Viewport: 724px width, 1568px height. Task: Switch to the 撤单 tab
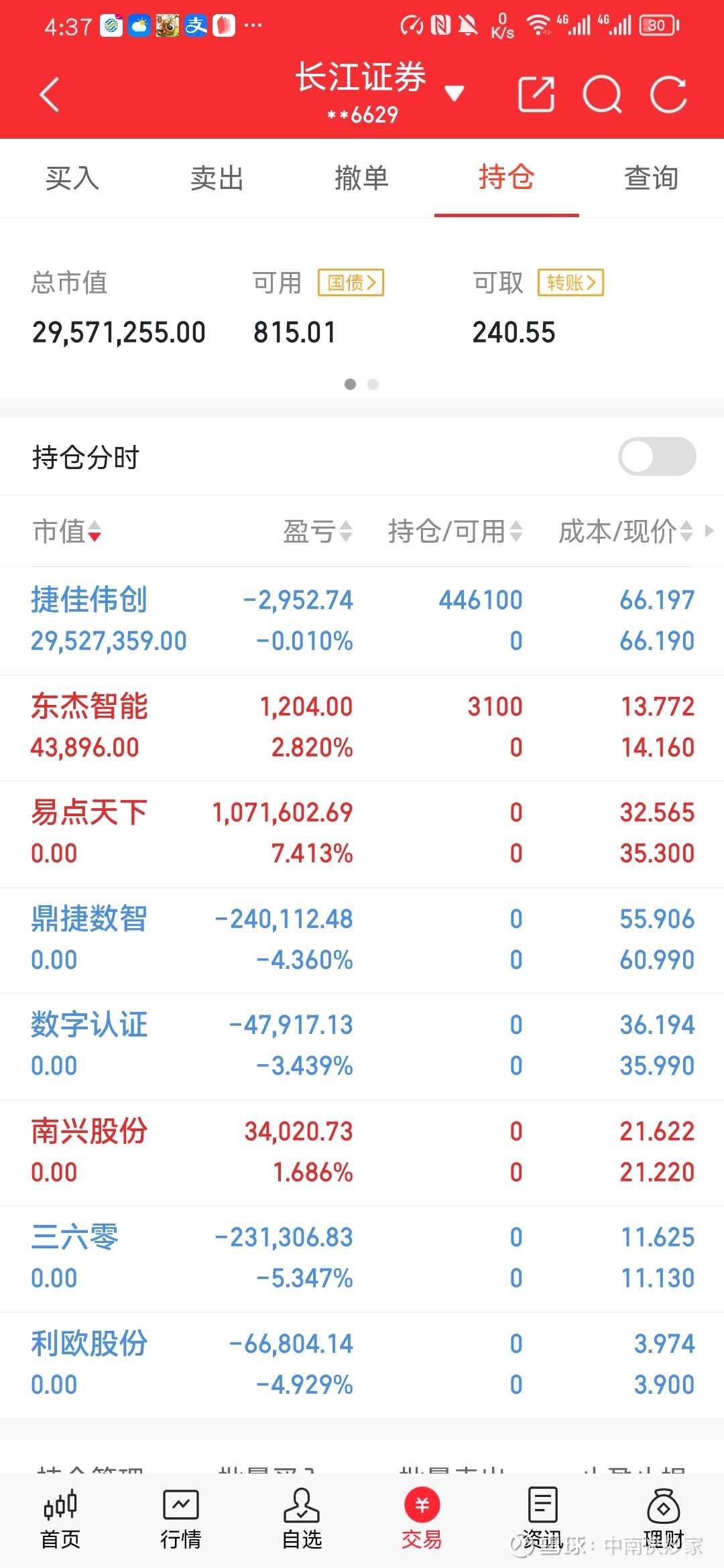point(362,178)
